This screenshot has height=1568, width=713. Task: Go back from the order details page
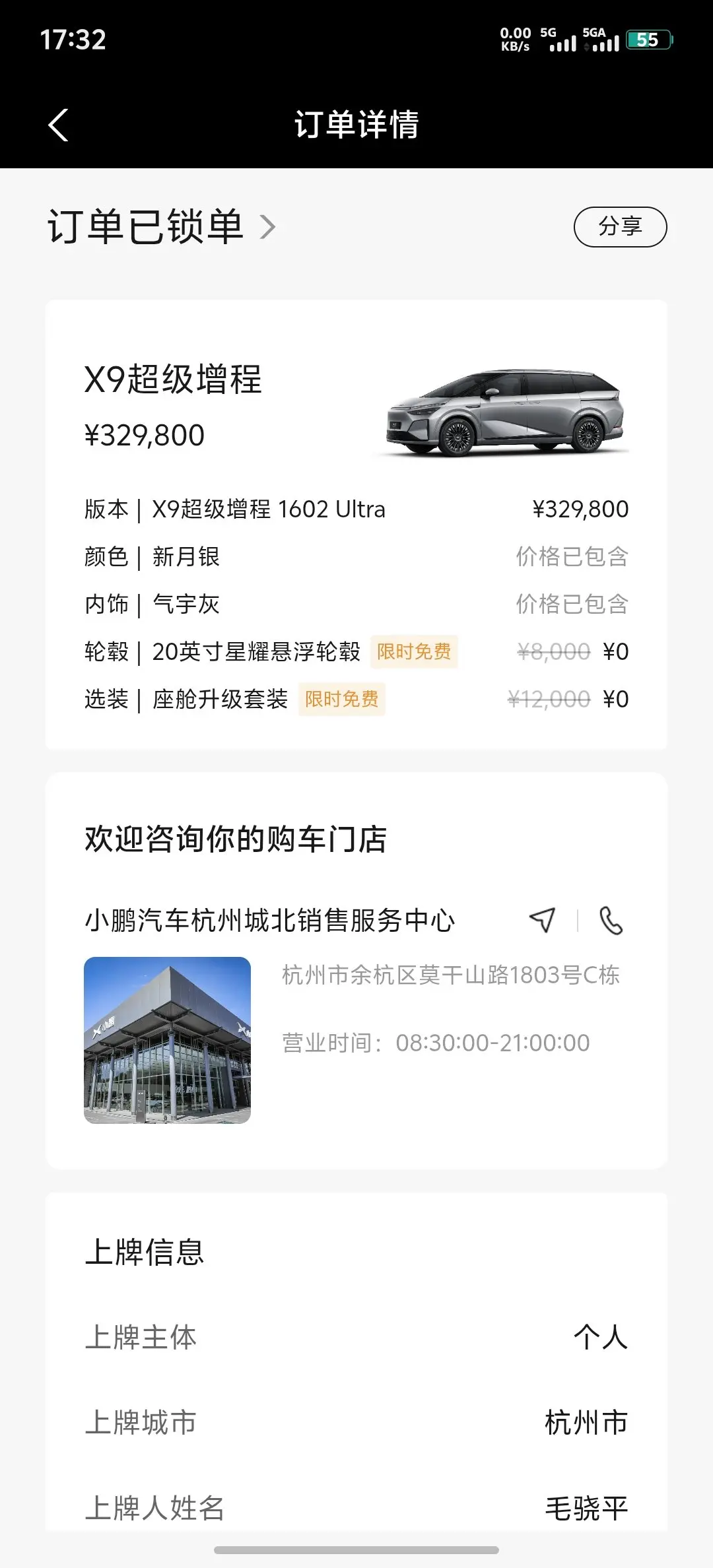(x=59, y=125)
